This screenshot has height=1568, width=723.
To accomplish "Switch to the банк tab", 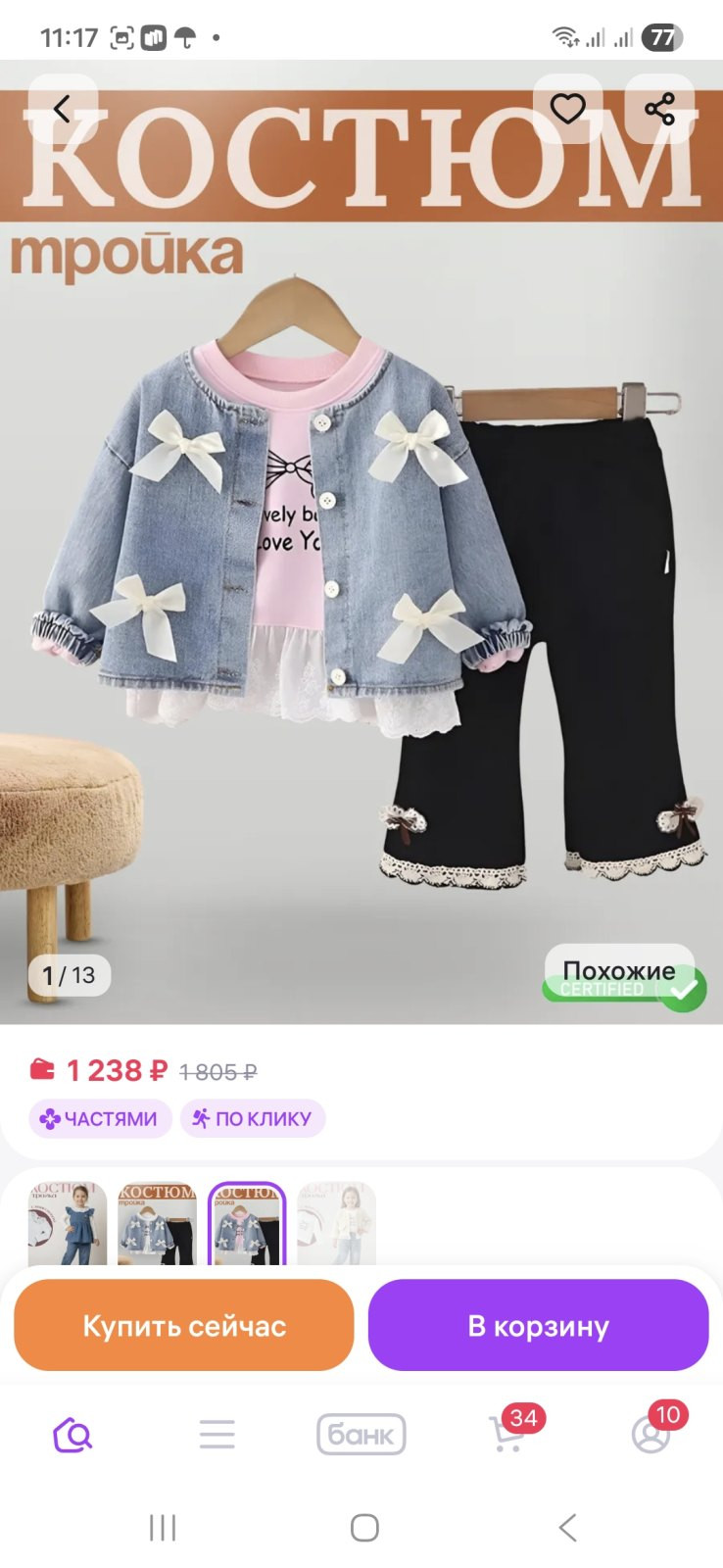I will click(361, 1435).
